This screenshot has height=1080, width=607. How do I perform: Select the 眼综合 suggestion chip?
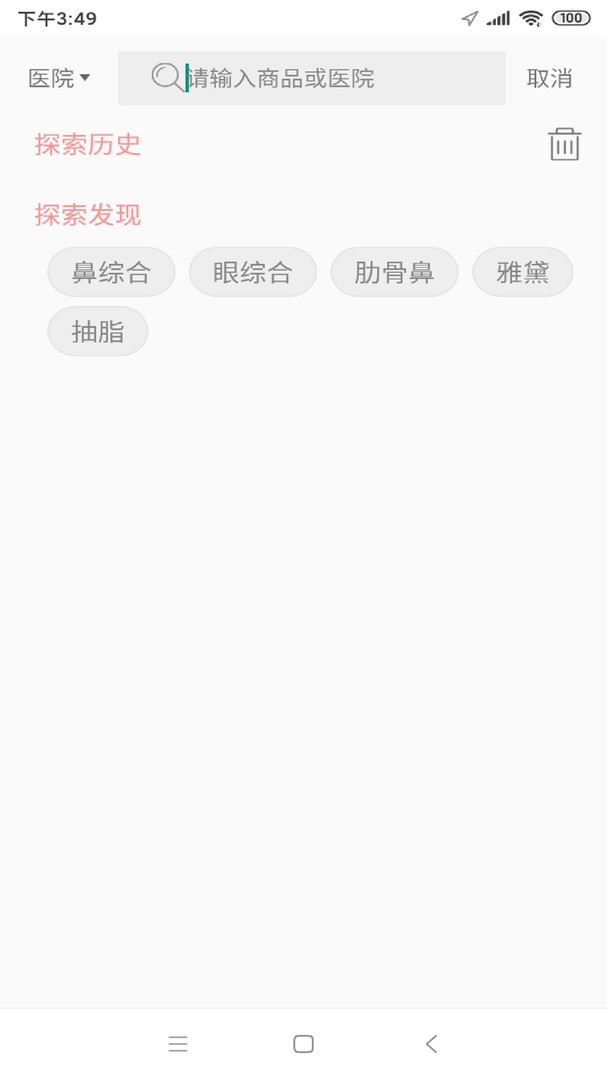coord(253,272)
